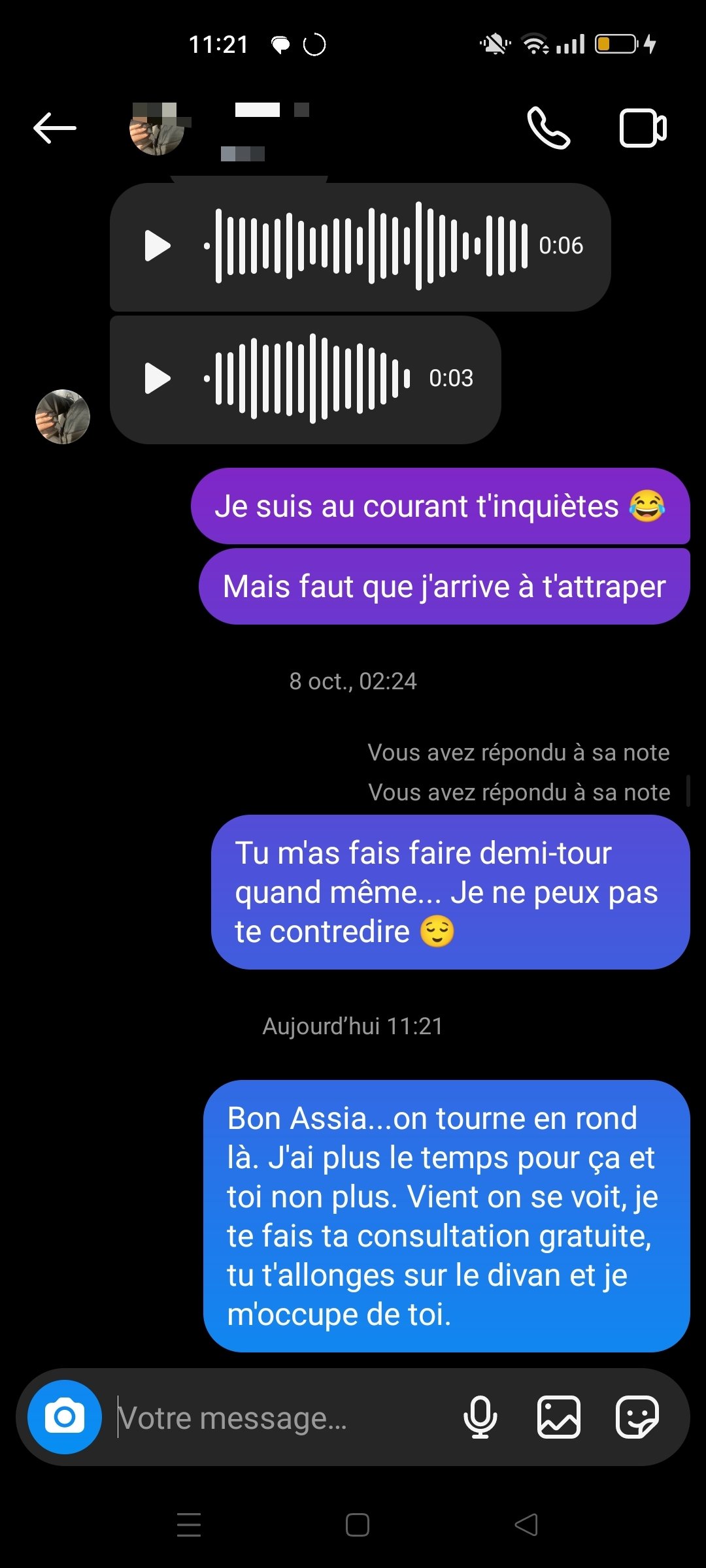Open the gallery to send a photo
This screenshot has width=706, height=1568.
pyautogui.click(x=559, y=1417)
